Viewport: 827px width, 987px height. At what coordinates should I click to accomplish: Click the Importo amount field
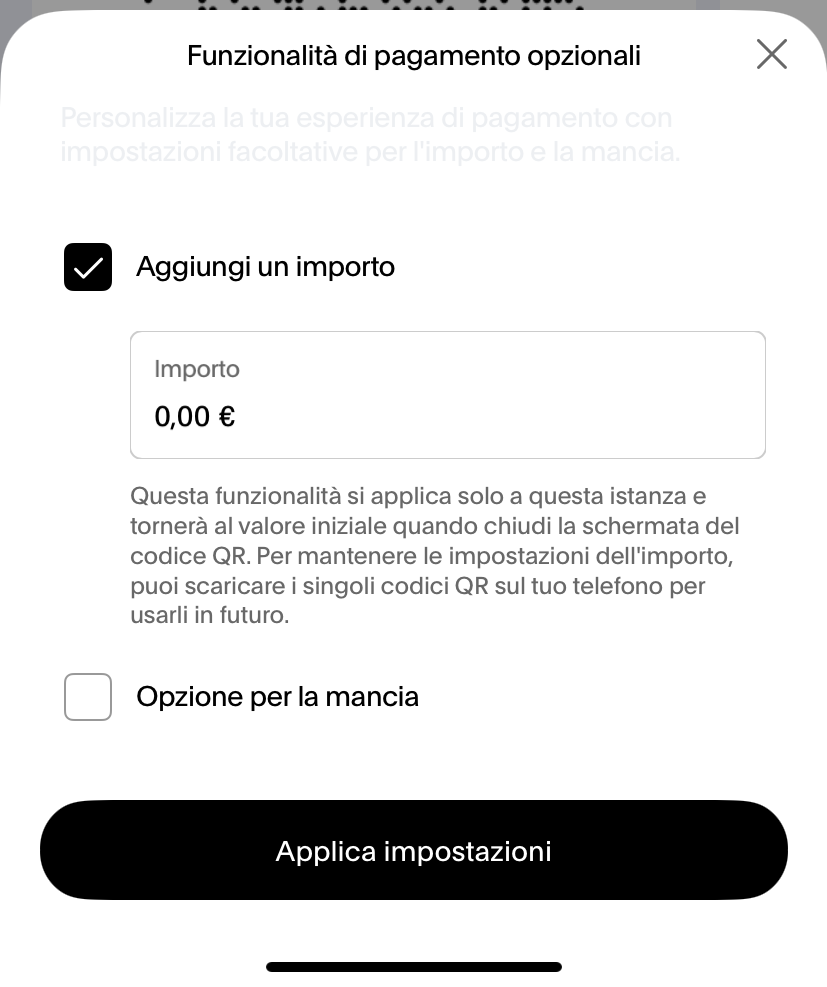(x=447, y=394)
